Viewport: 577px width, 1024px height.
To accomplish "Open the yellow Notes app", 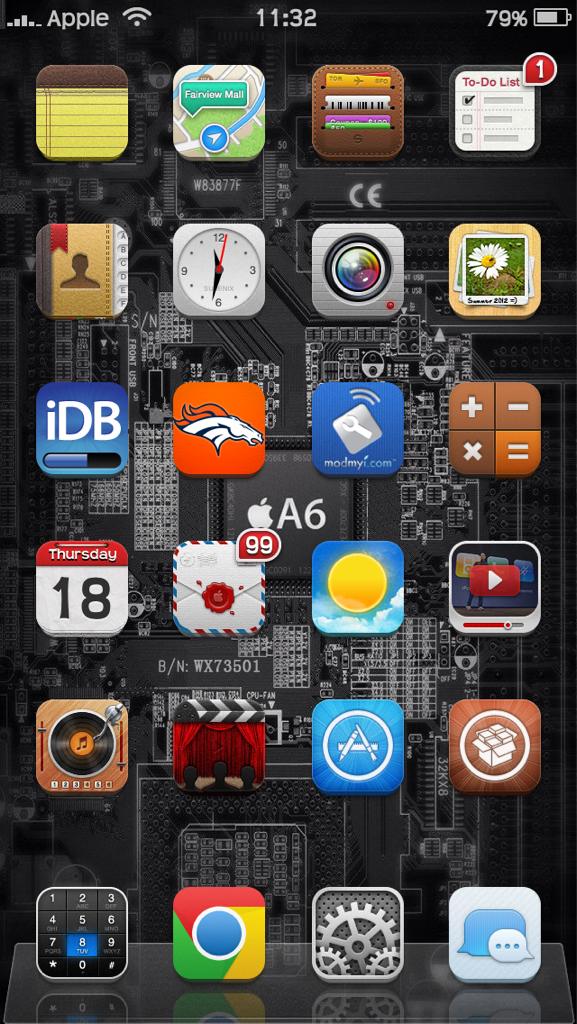I will point(82,112).
